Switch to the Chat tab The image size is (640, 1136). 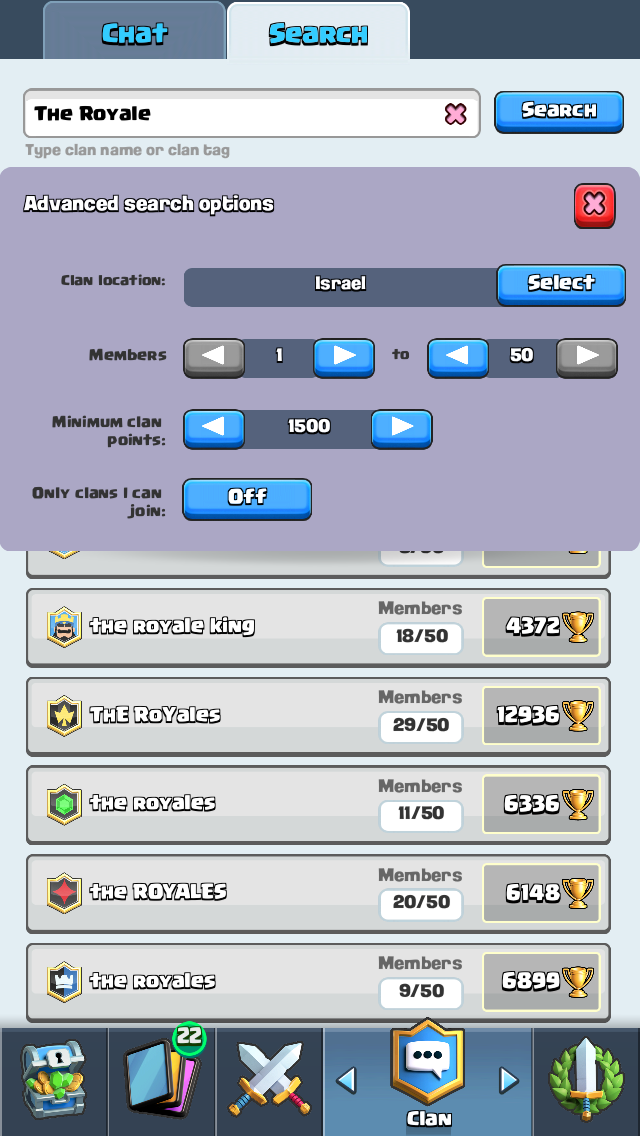[134, 30]
